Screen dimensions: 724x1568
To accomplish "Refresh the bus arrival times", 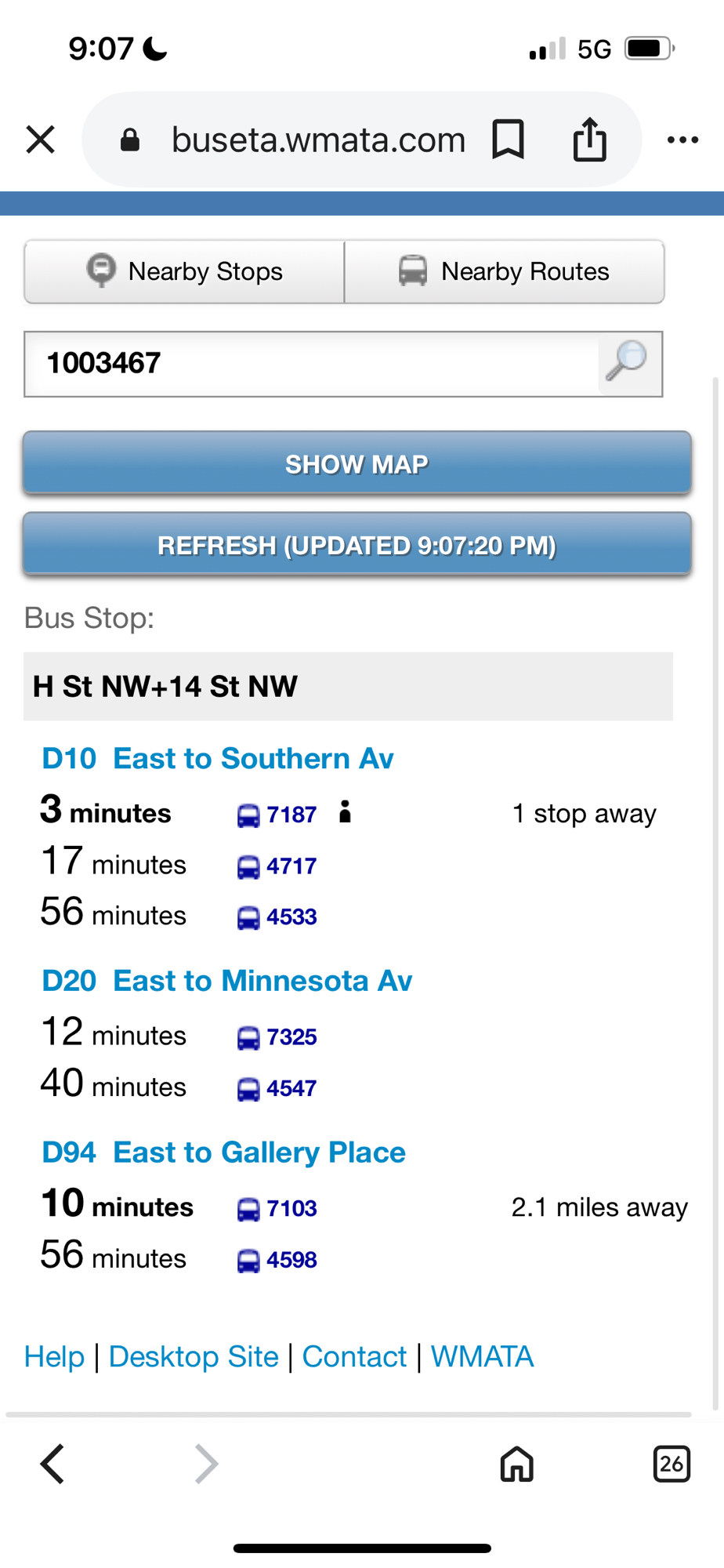I will point(357,545).
